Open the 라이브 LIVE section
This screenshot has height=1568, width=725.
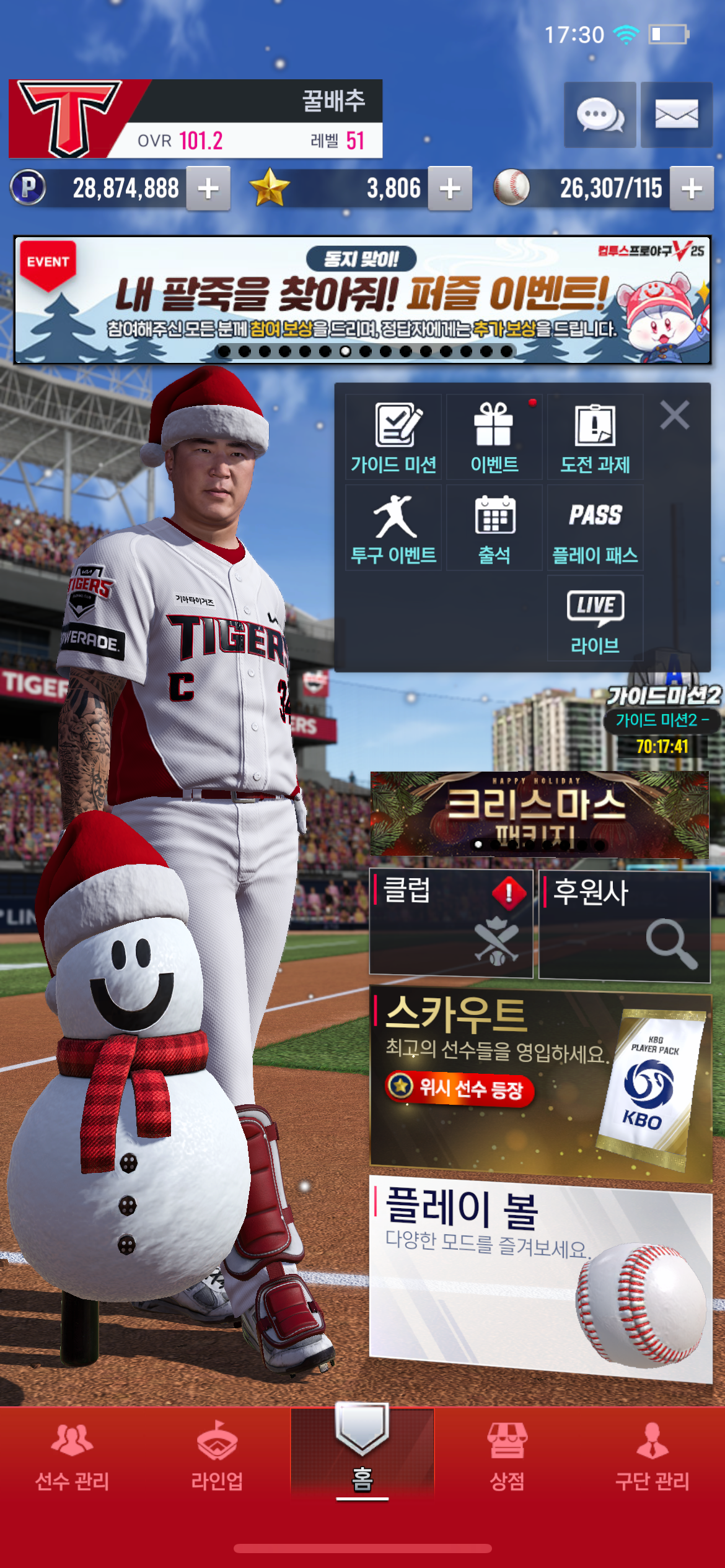(x=595, y=618)
